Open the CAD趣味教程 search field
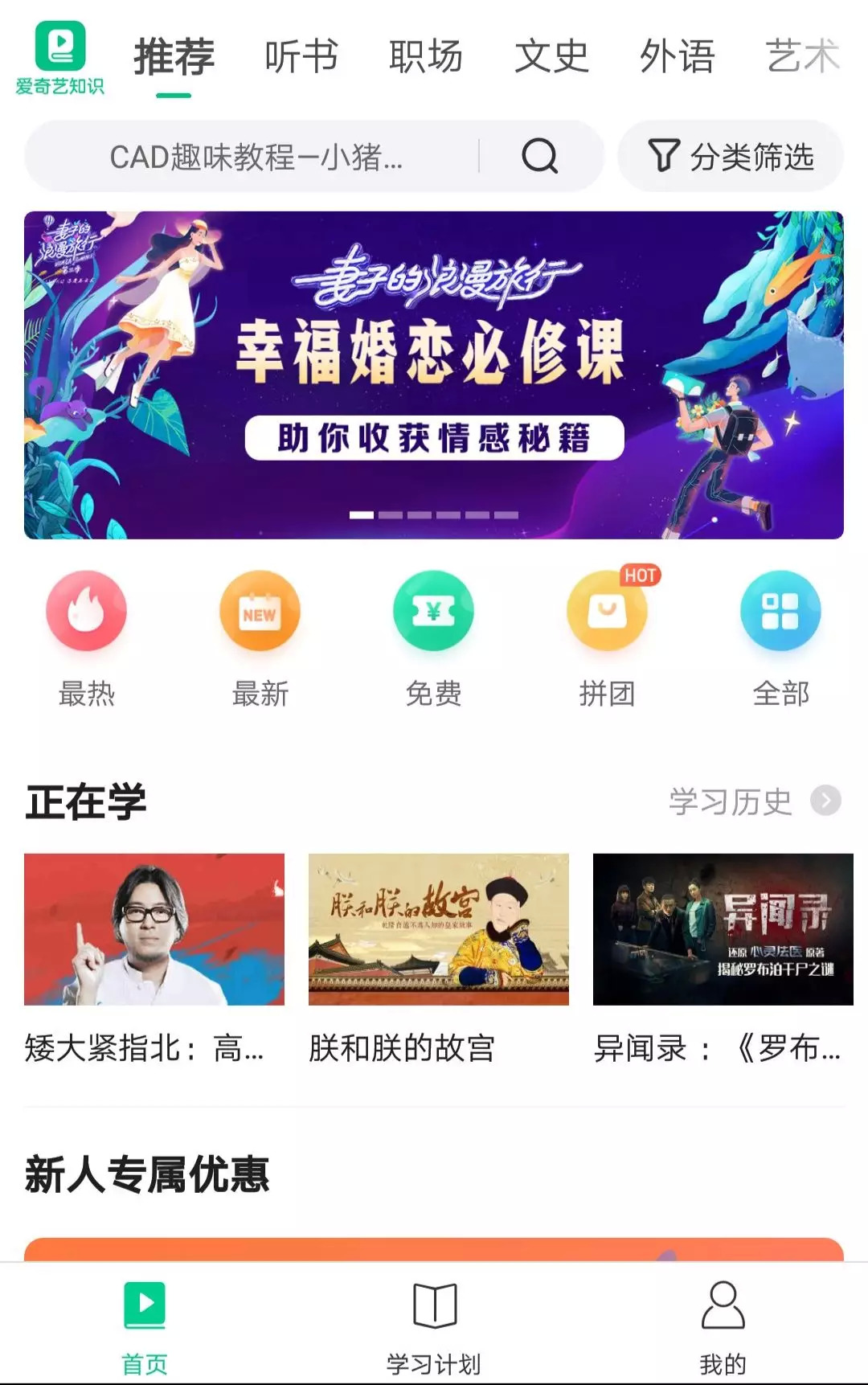The width and height of the screenshot is (868, 1385). tap(257, 157)
